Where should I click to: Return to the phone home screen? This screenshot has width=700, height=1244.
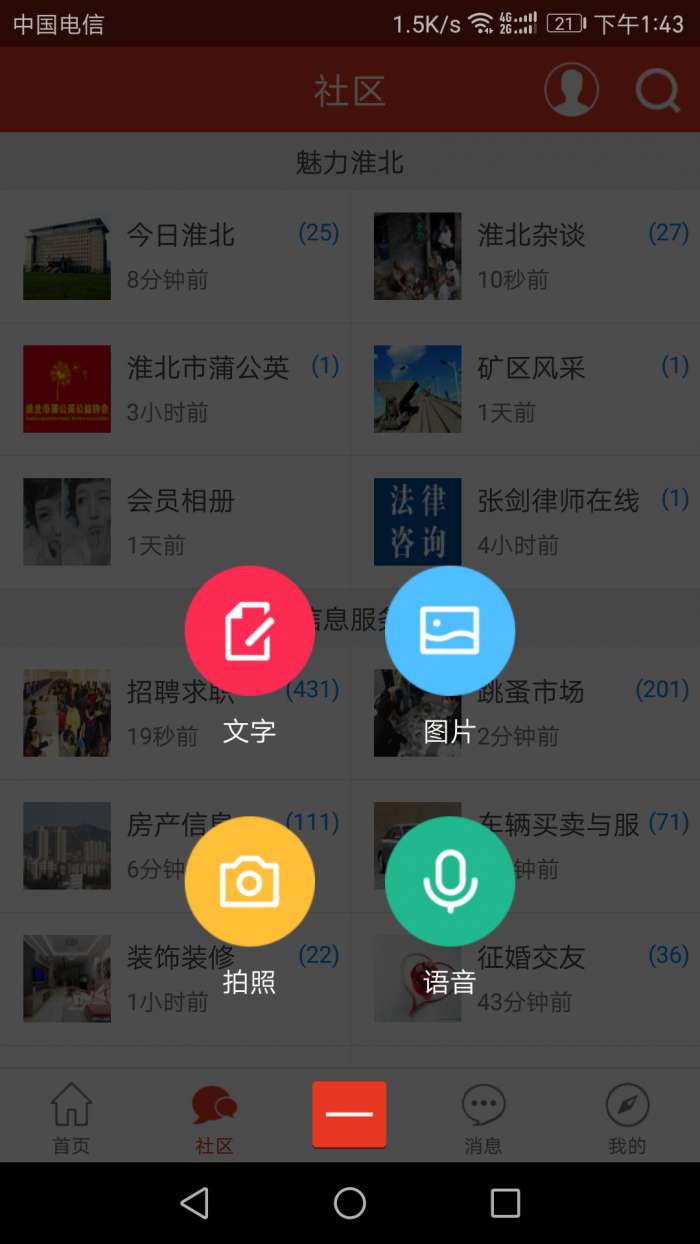click(349, 1203)
